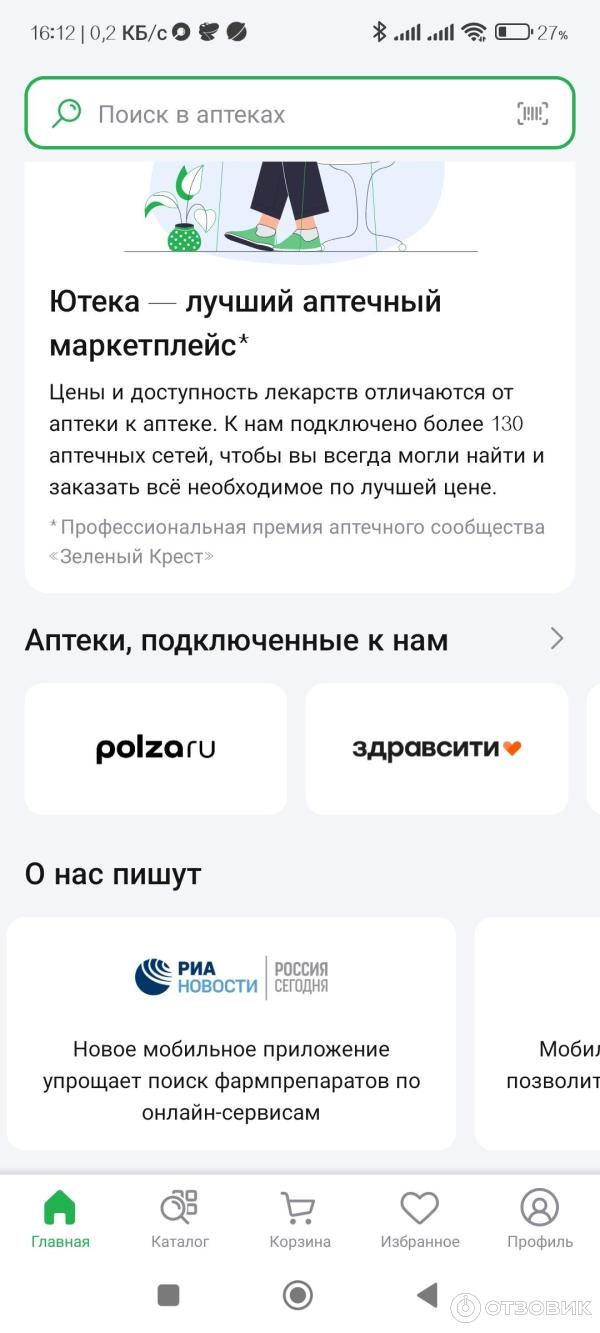
Task: Go to the Избранное tab
Action: [x=420, y=1219]
